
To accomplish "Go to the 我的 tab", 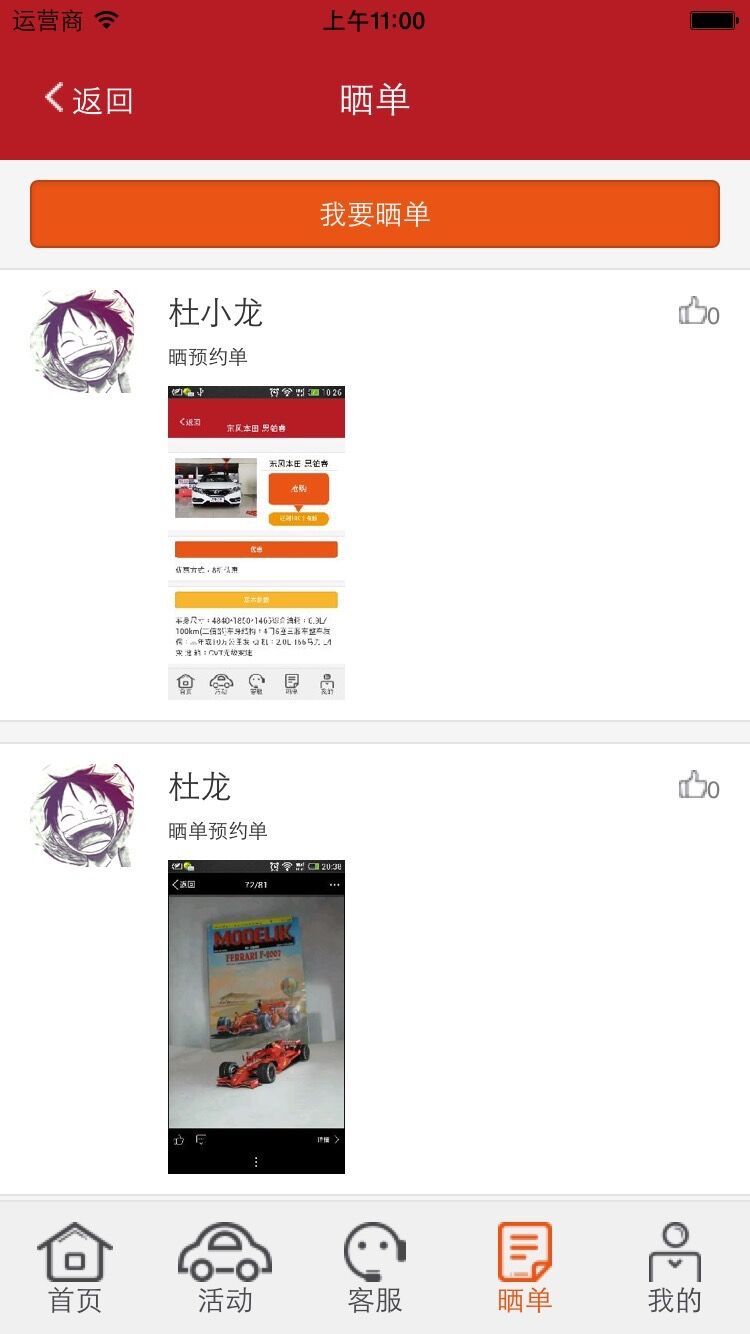I will (x=675, y=1268).
